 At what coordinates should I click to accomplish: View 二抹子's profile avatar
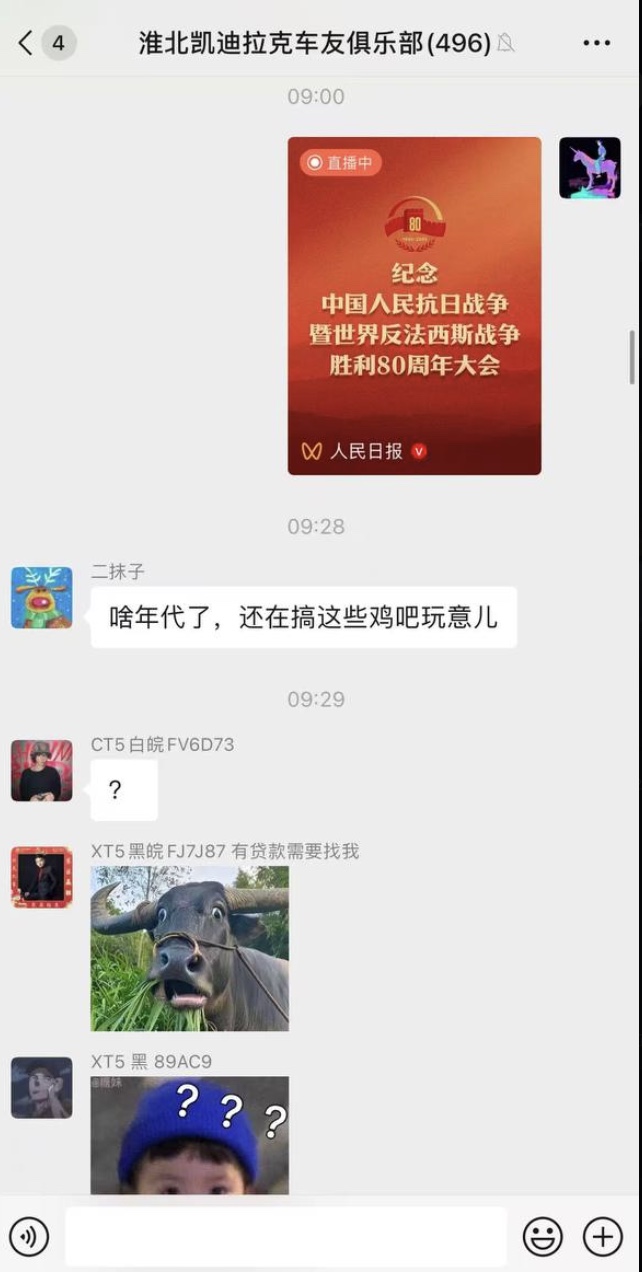click(x=41, y=598)
